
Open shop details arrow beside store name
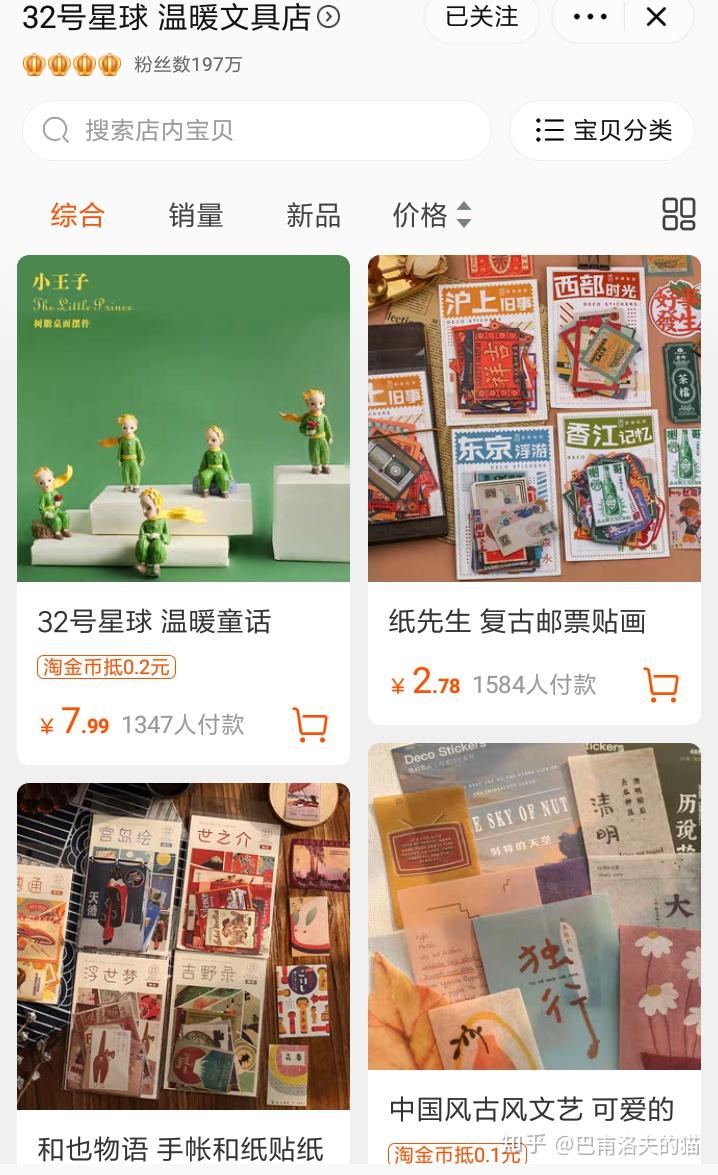[x=328, y=16]
